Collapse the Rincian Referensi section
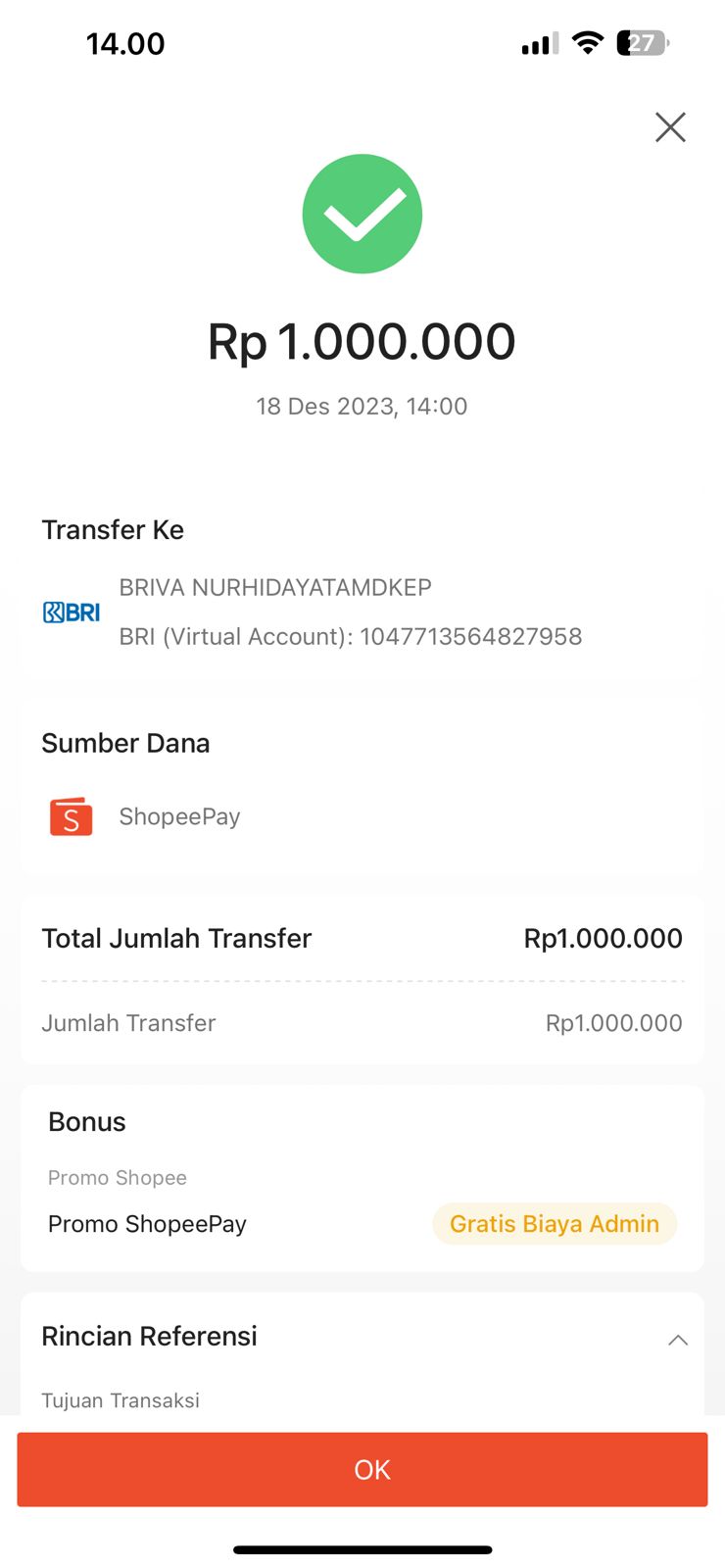 pos(677,1340)
